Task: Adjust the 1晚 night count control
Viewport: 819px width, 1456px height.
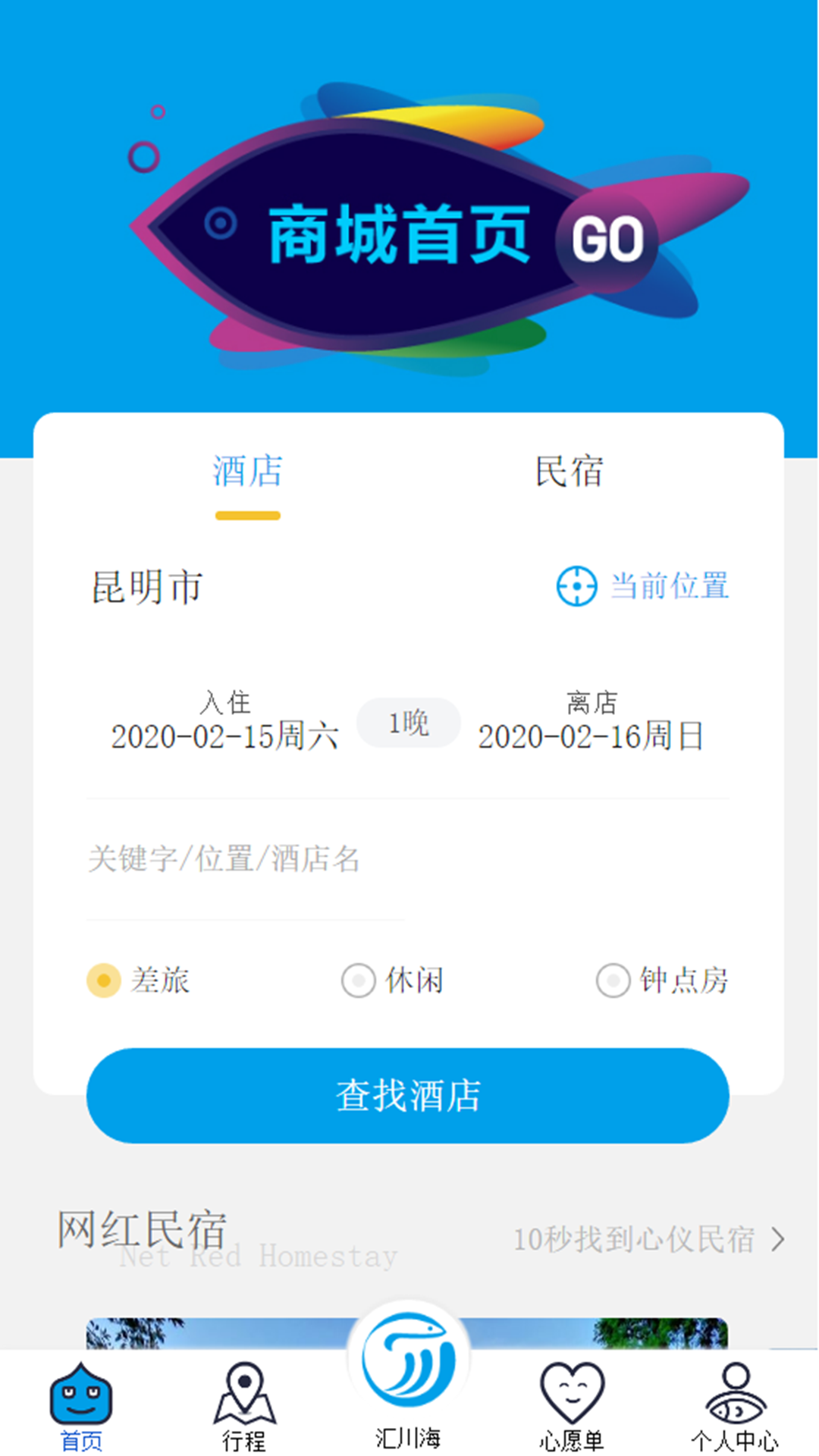Action: [407, 723]
